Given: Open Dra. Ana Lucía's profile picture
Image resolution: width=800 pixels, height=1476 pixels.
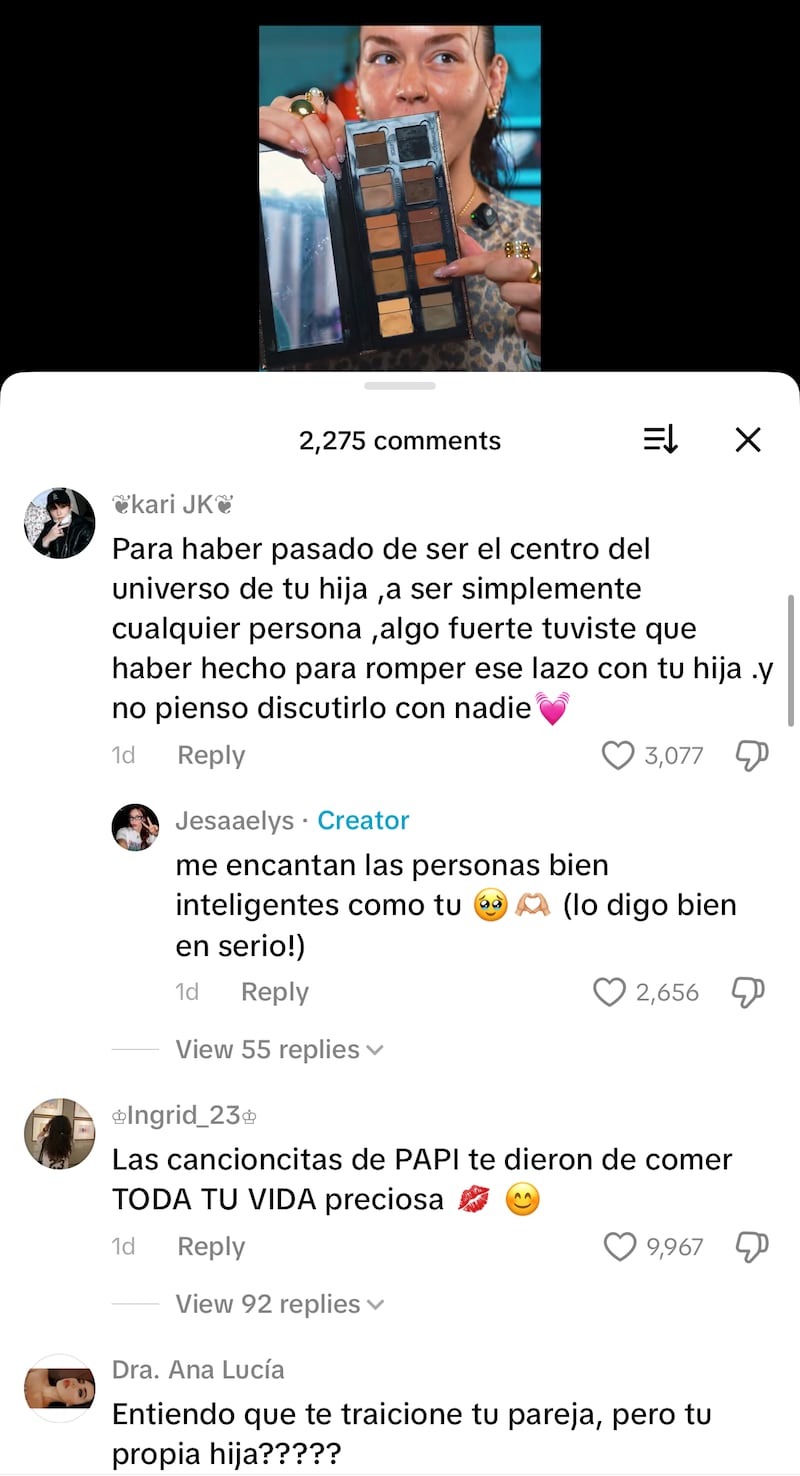Looking at the screenshot, I should [59, 1387].
